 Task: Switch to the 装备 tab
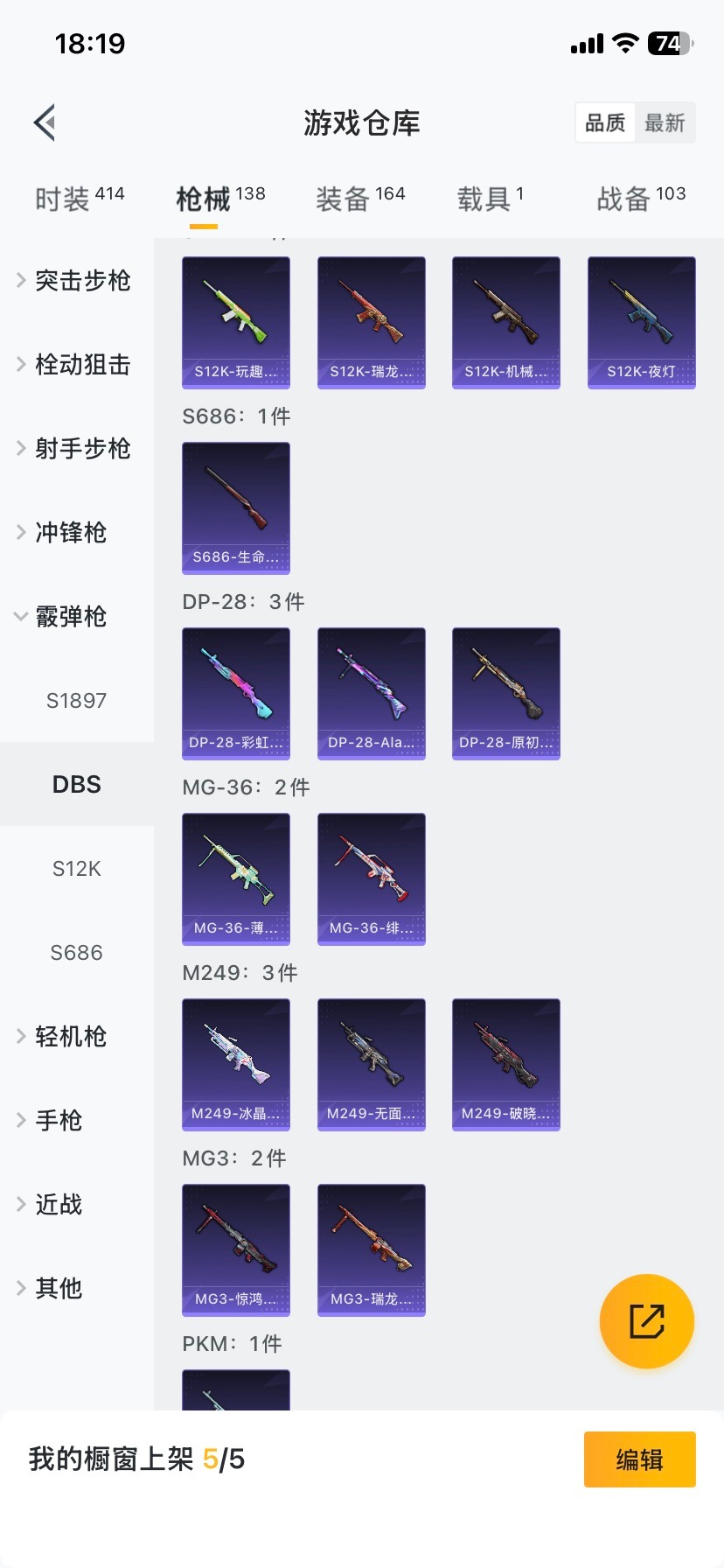359,199
